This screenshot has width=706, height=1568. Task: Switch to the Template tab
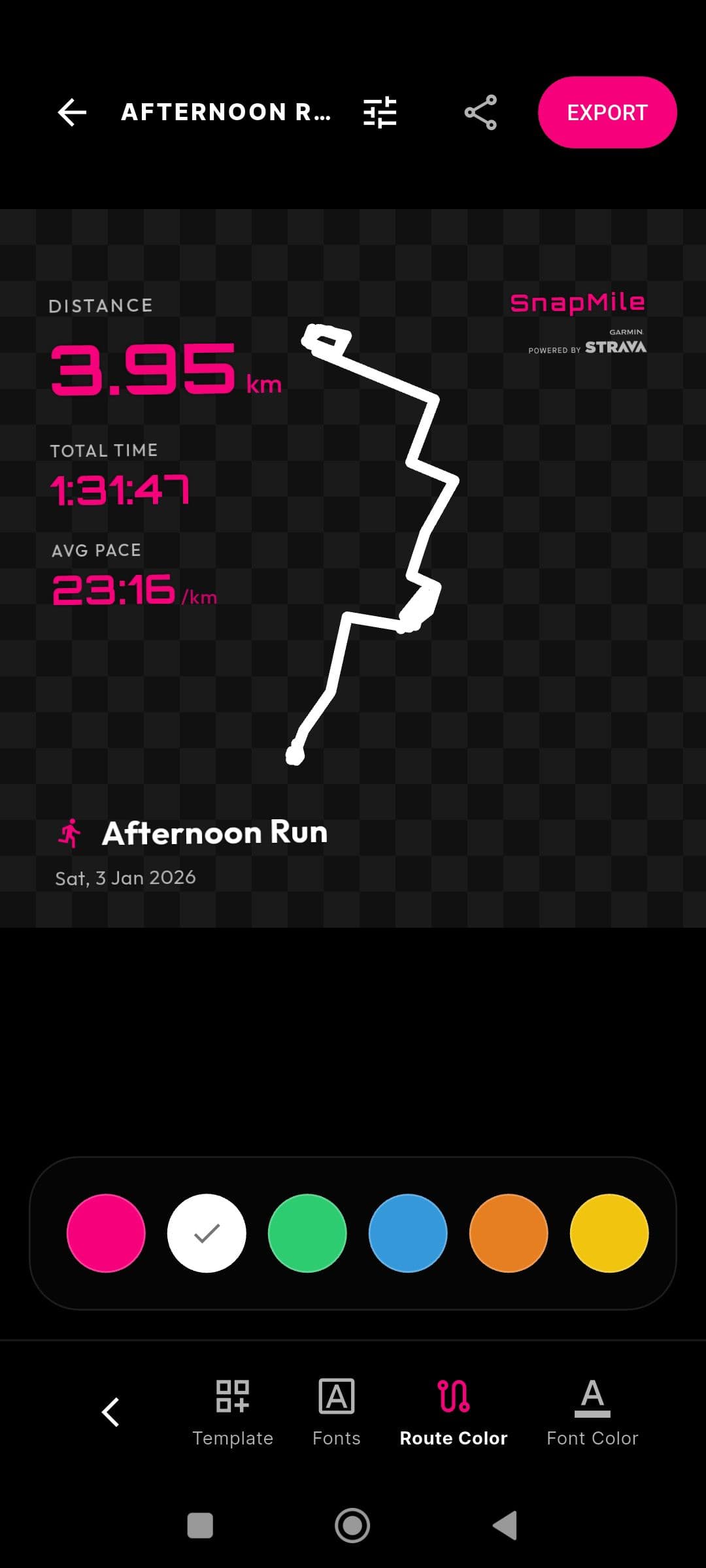233,1418
